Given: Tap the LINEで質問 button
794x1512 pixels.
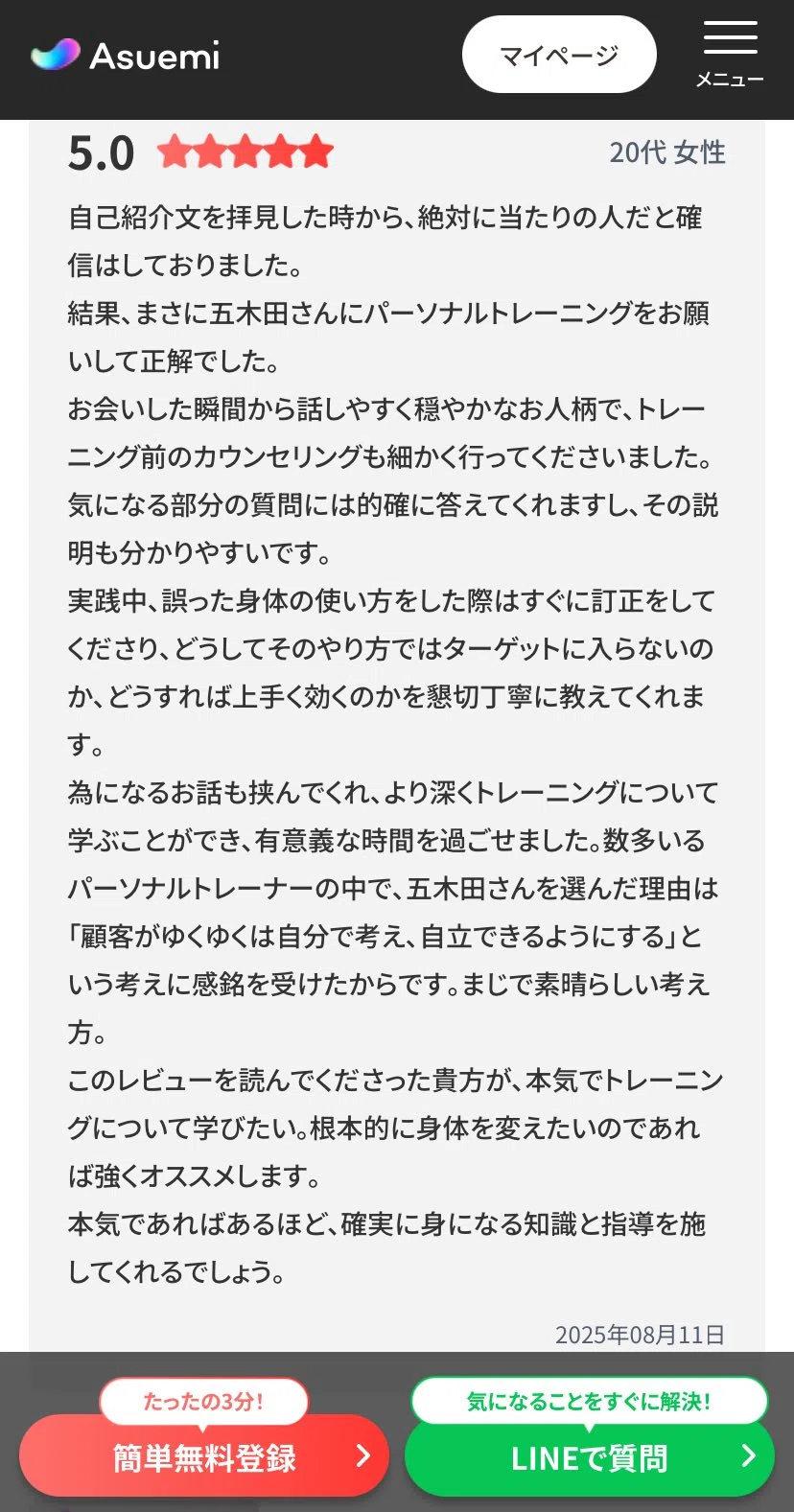Looking at the screenshot, I should coord(589,1456).
